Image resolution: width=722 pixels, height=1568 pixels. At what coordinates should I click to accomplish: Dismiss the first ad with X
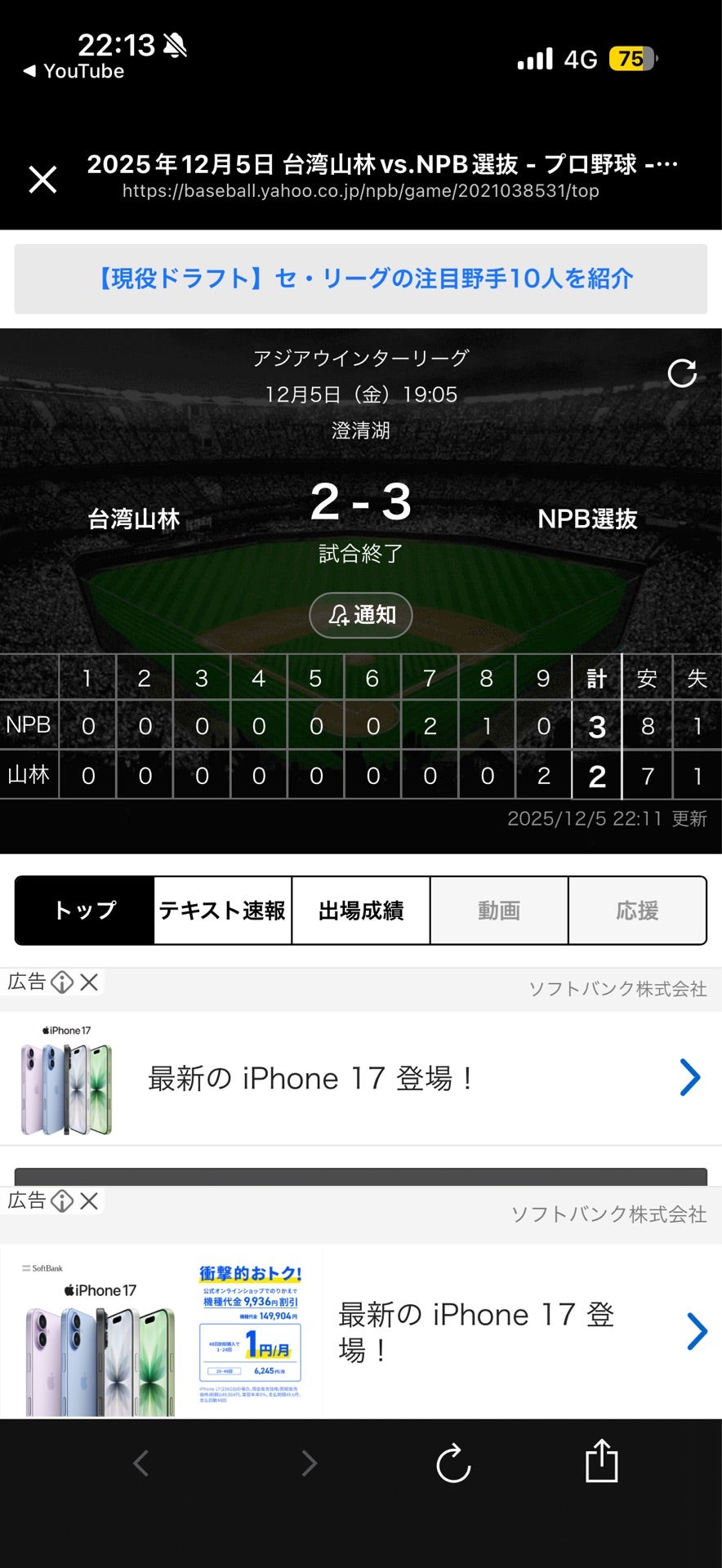click(89, 982)
